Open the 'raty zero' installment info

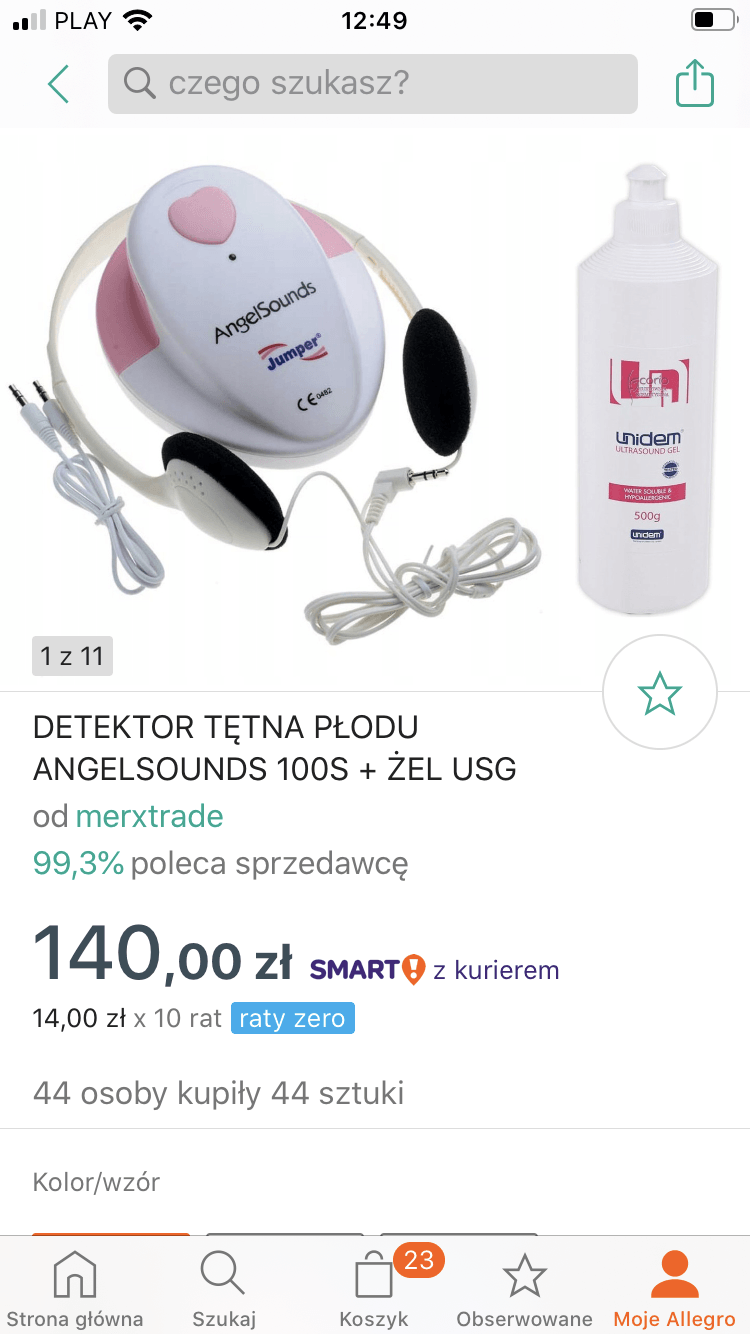292,1019
